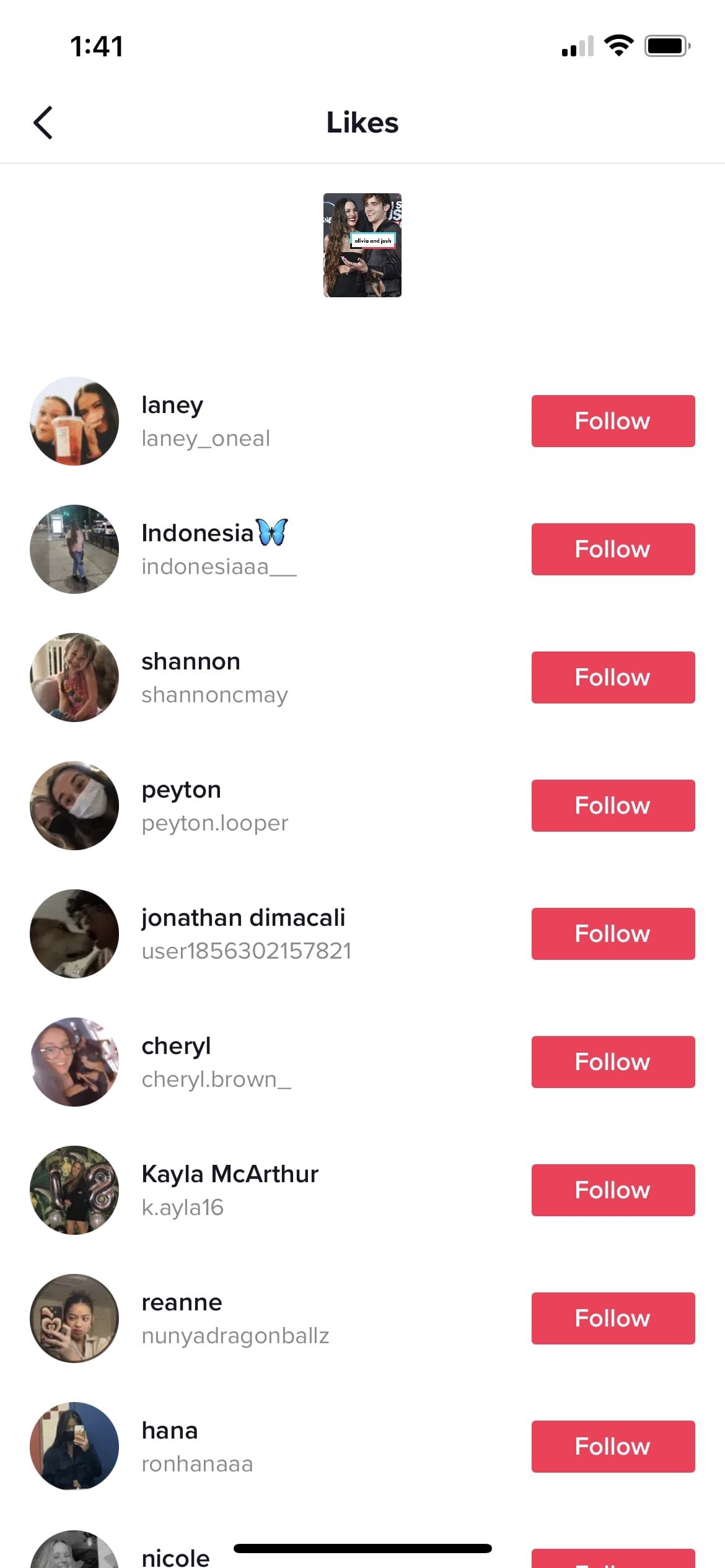Open the liked video thumbnail
The image size is (725, 1568).
click(x=362, y=245)
